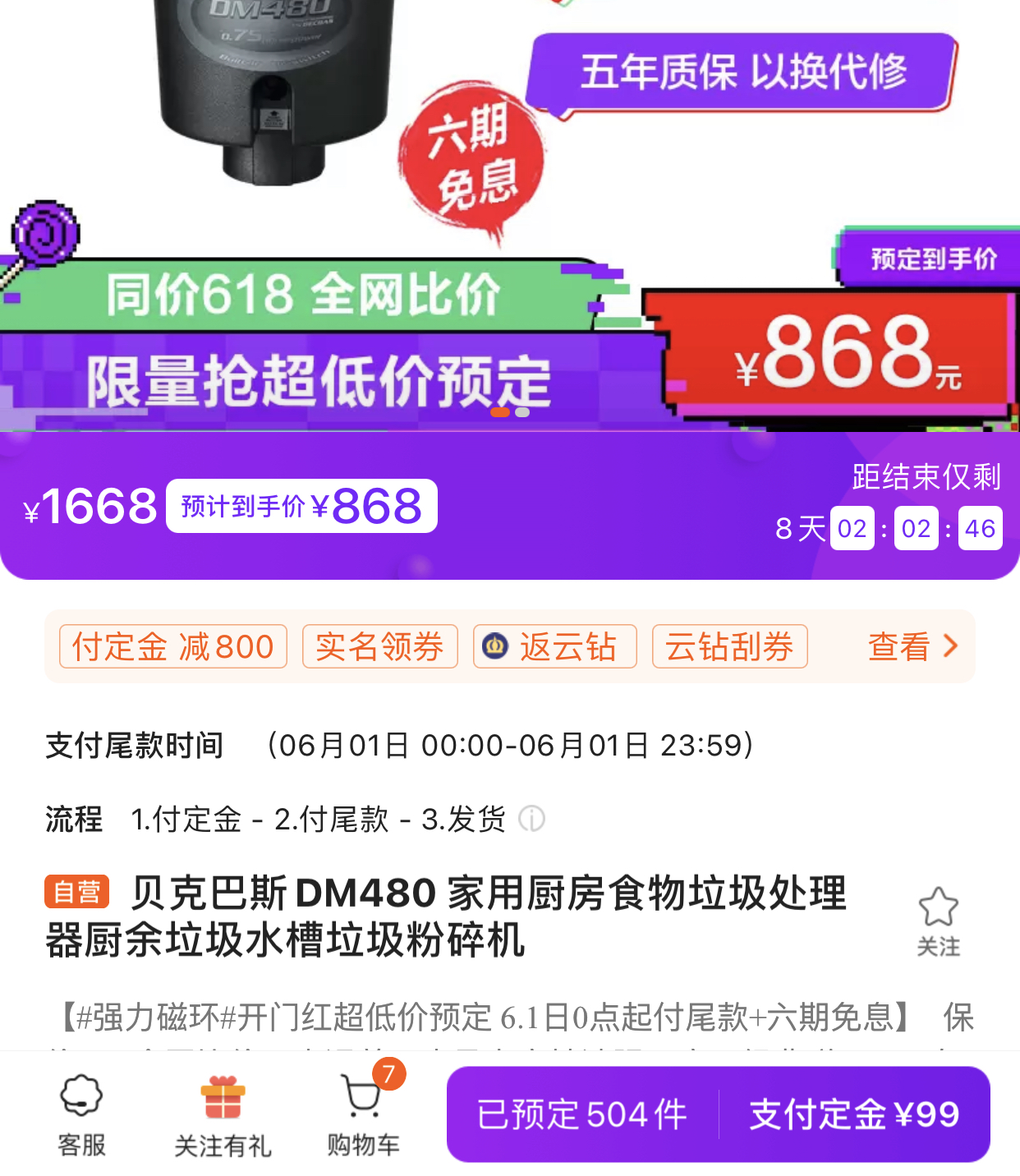
Task: Click the 自营 store badge
Action: pos(77,892)
